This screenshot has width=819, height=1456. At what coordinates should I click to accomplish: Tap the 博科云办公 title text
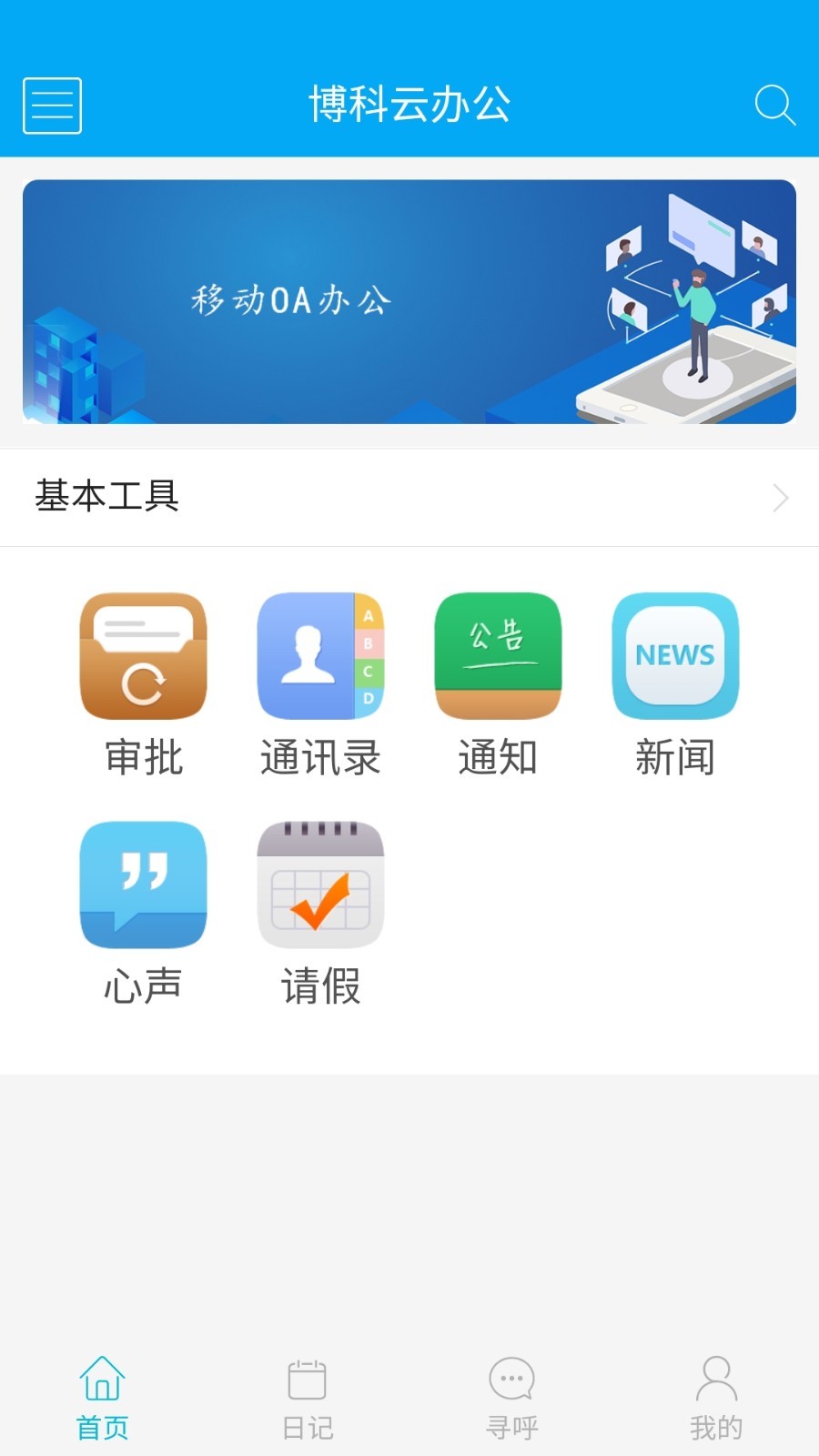point(409,106)
